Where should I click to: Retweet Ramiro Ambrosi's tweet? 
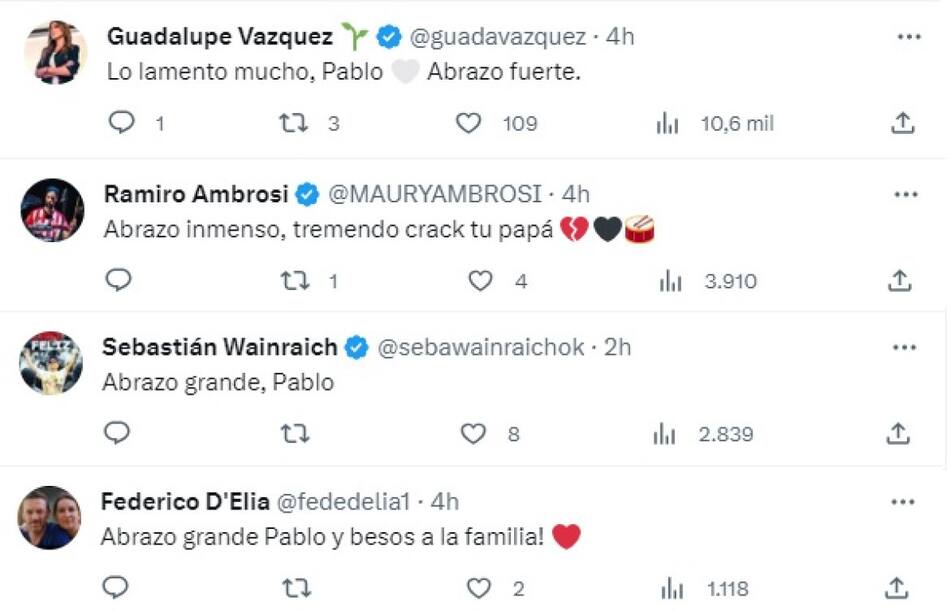point(294,281)
